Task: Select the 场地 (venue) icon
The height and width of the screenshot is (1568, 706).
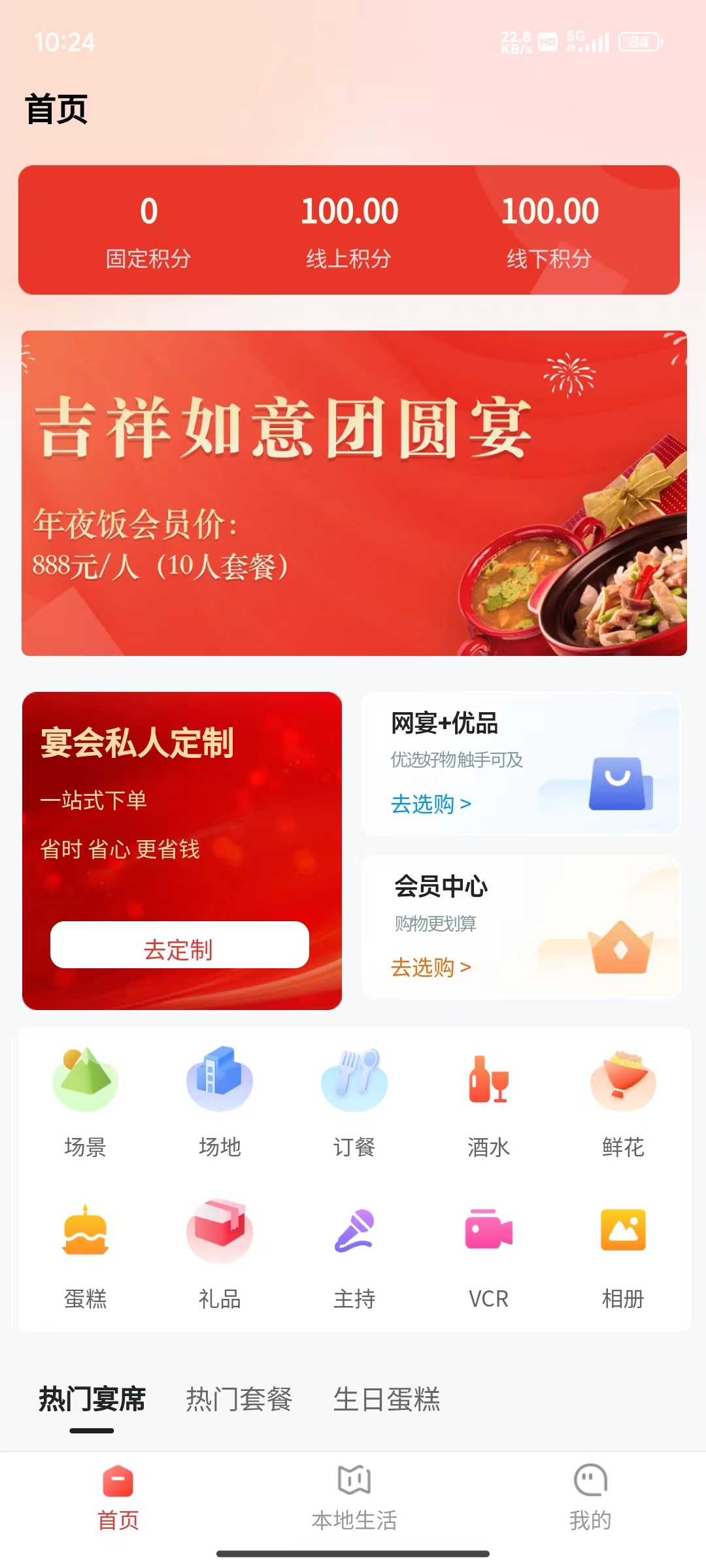Action: click(220, 1081)
